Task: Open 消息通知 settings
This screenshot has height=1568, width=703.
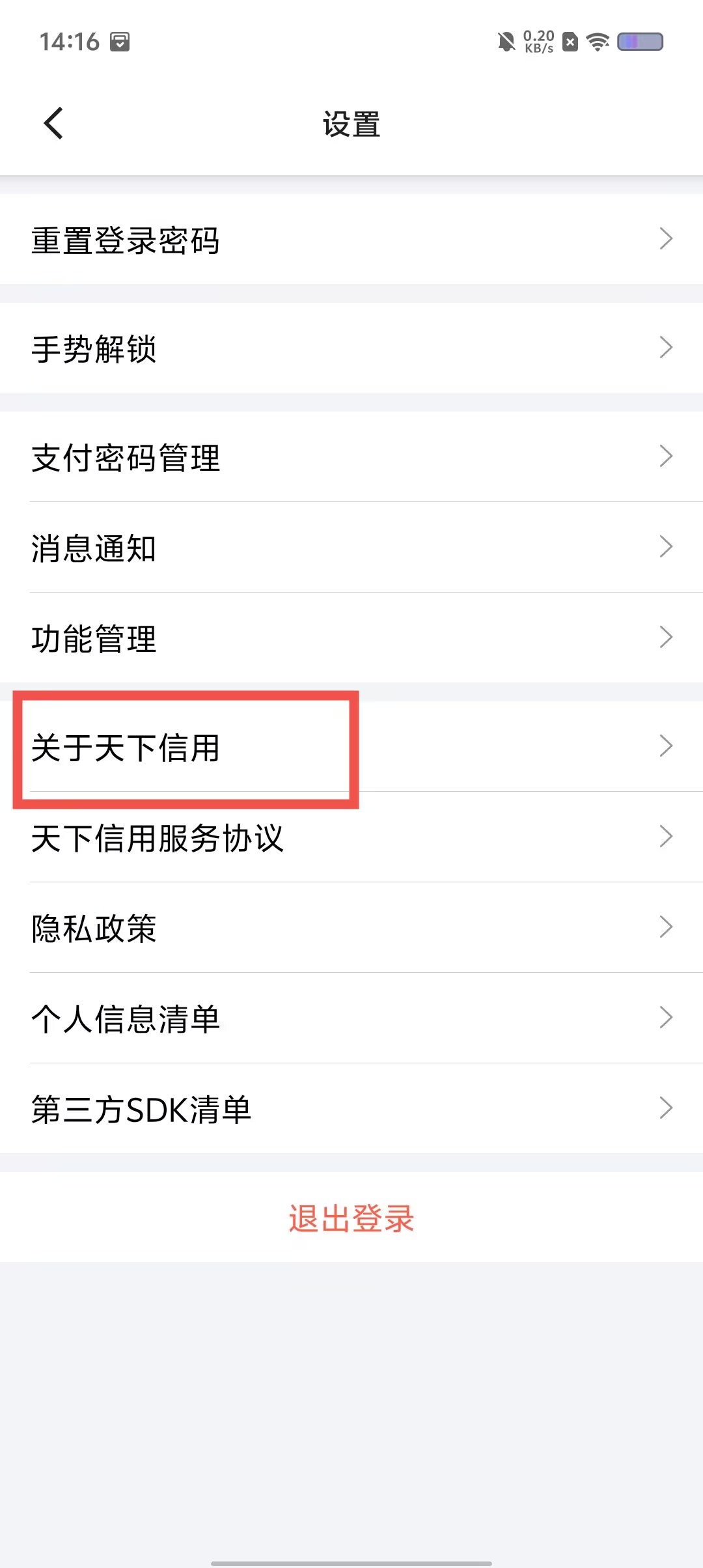Action: pyautogui.click(x=351, y=548)
